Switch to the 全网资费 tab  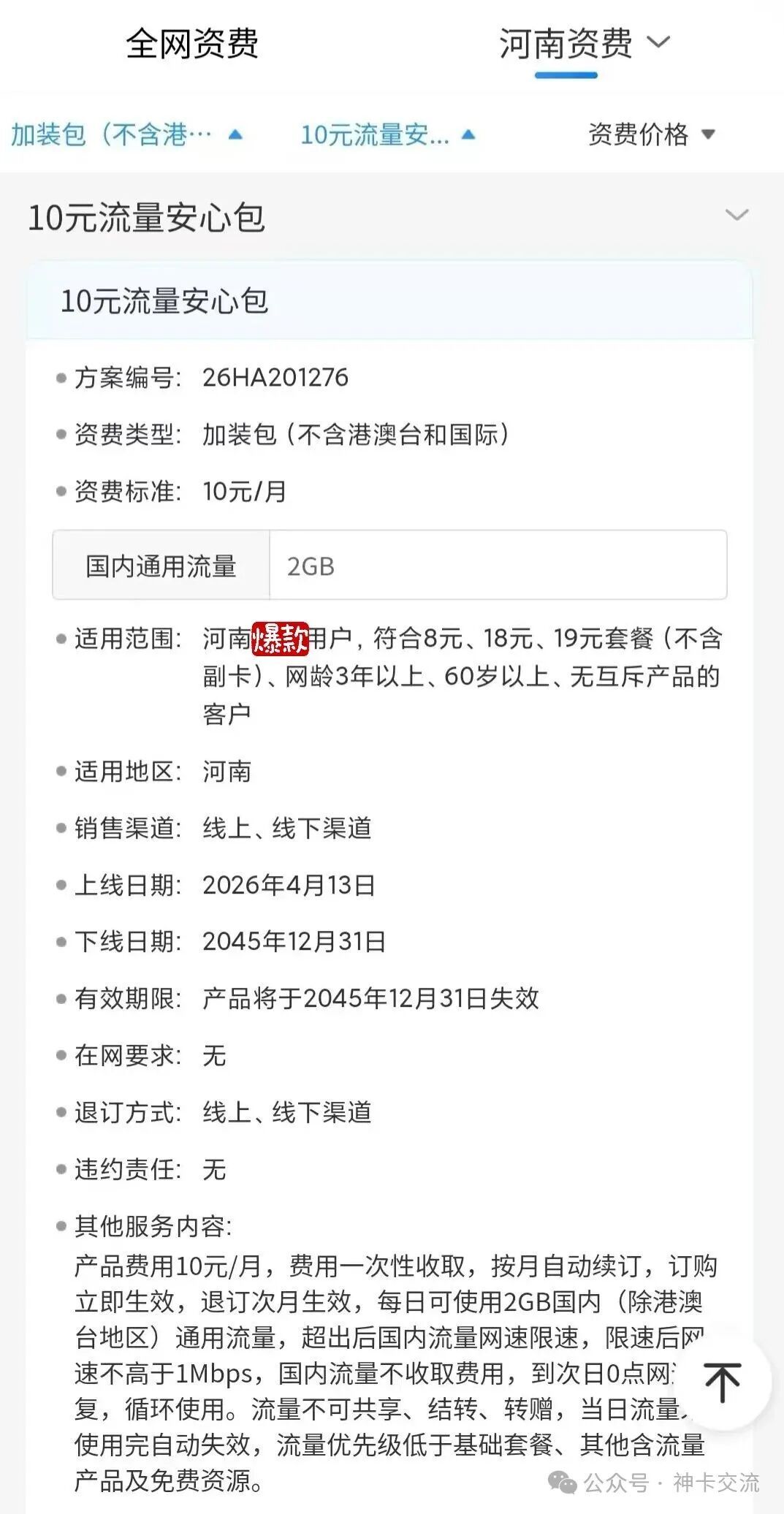[192, 44]
